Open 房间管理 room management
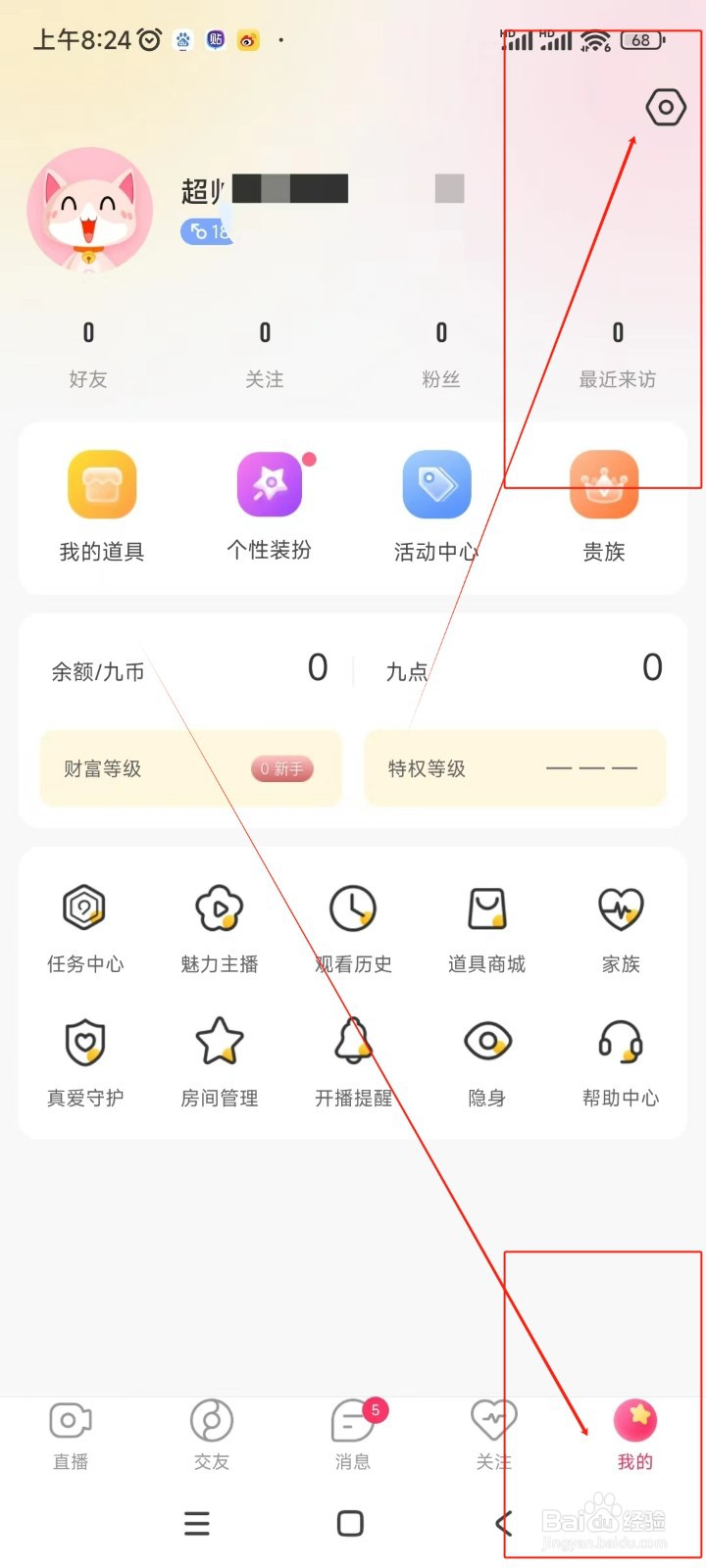The image size is (706, 1568). 219,1060
